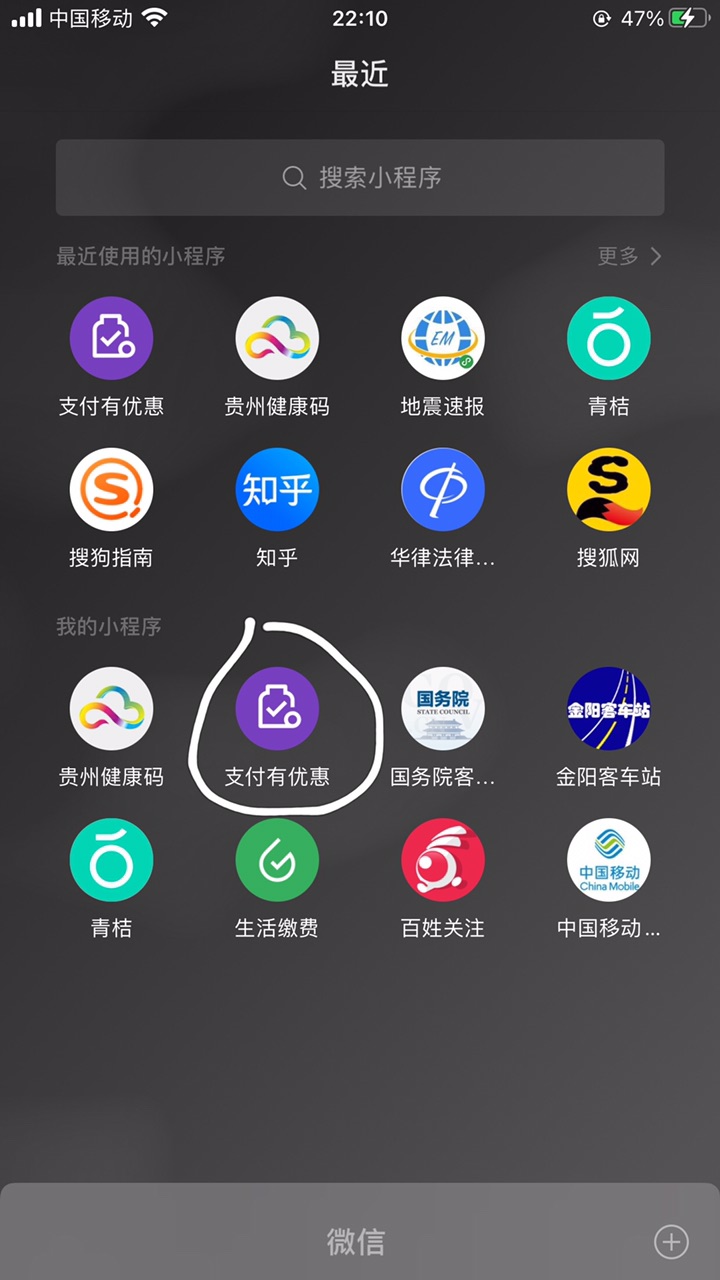Open 贵州健康码 under 最近使用的小程序

pyautogui.click(x=277, y=339)
